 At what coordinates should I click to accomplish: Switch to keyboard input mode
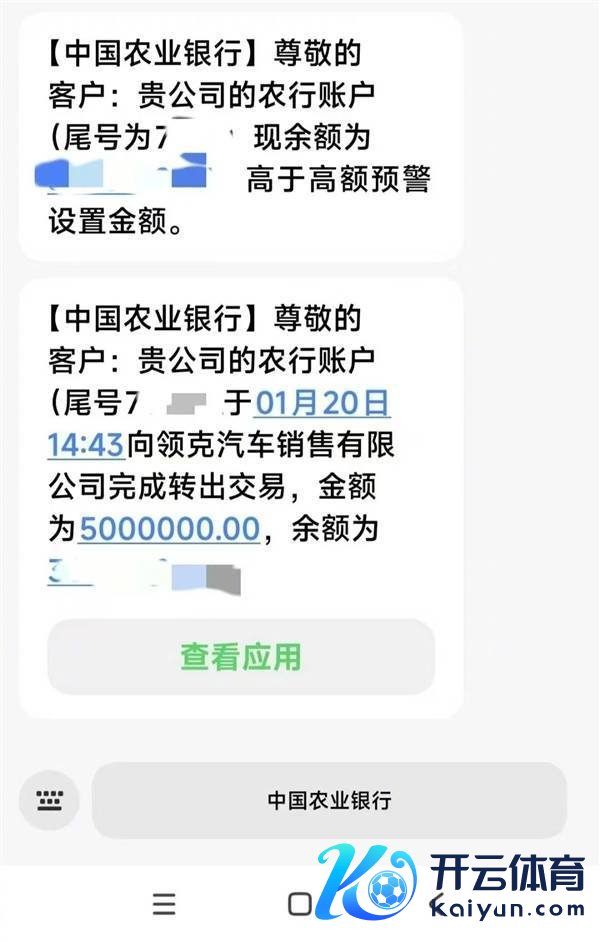(x=49, y=800)
